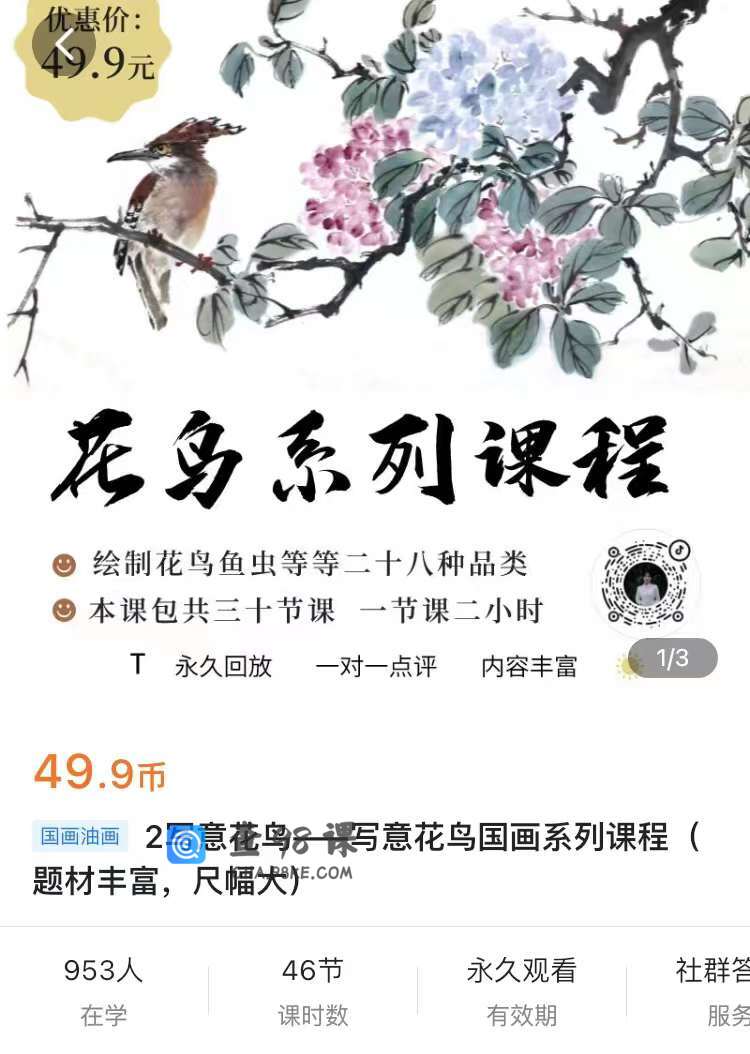
Task: Tap the 1/3 image page indicator
Action: click(x=673, y=658)
